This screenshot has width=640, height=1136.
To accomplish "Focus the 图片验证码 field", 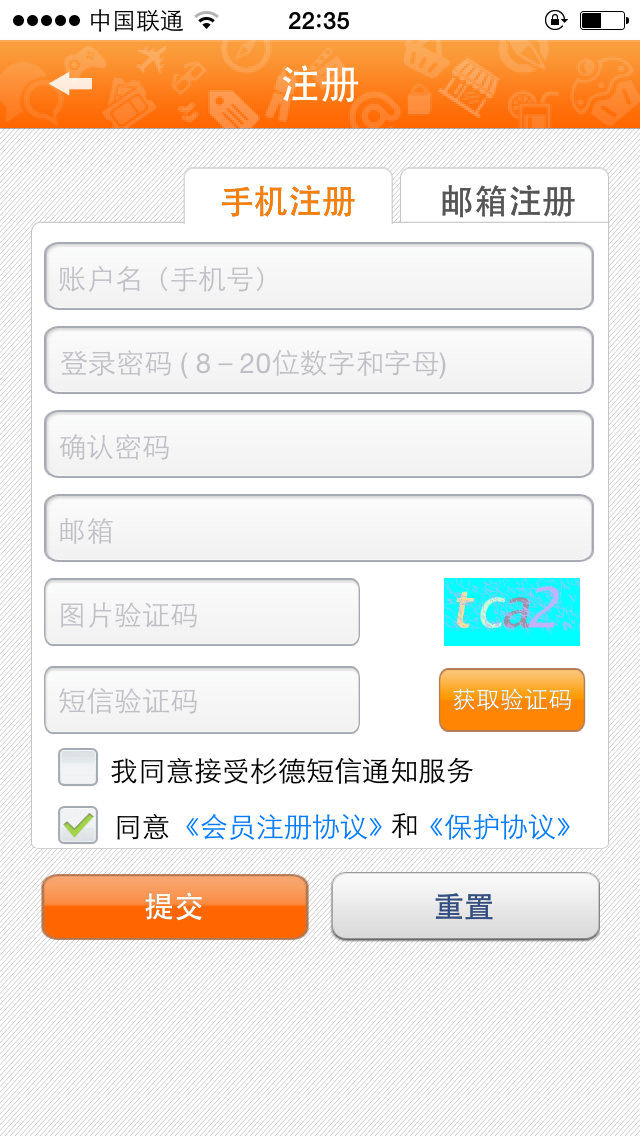I will pos(202,612).
